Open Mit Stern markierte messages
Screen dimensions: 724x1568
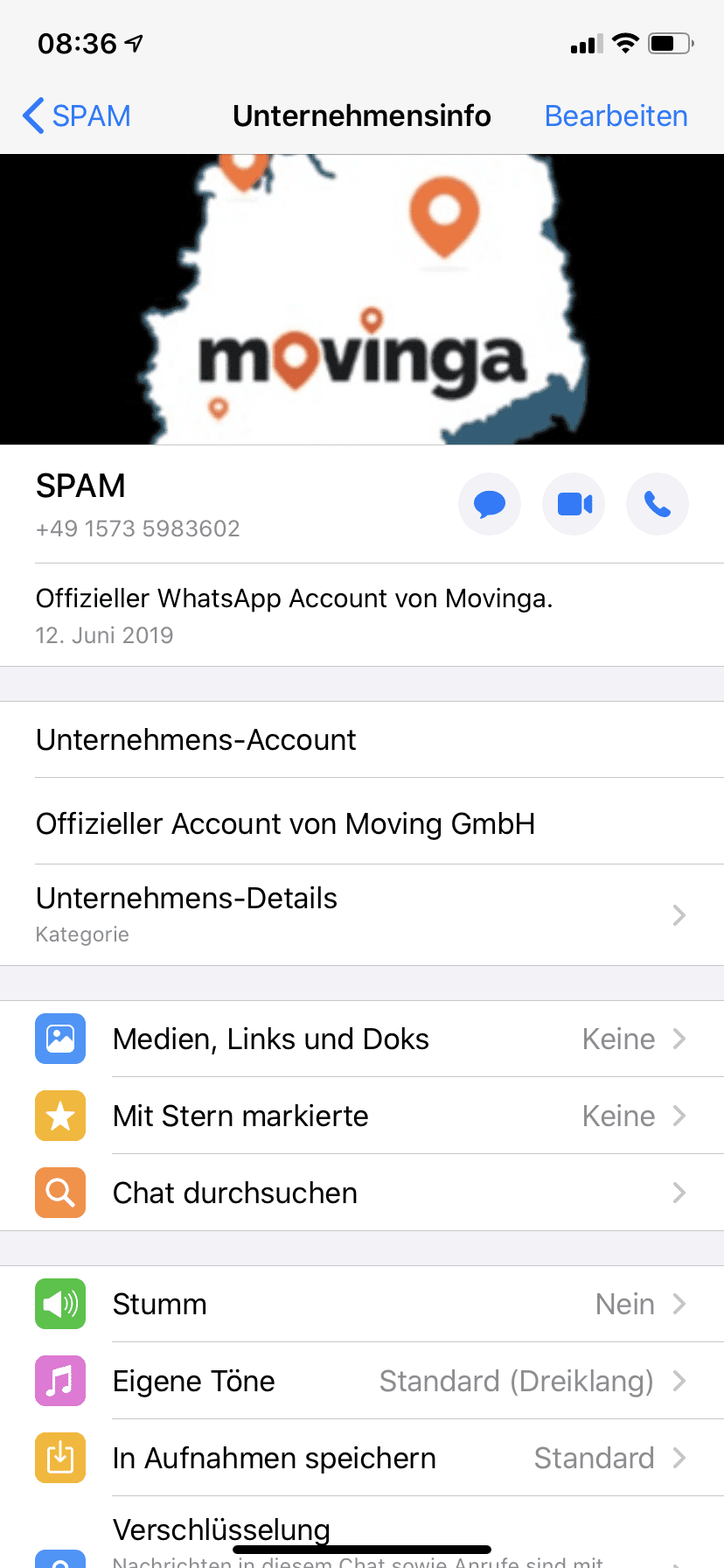(x=362, y=1116)
